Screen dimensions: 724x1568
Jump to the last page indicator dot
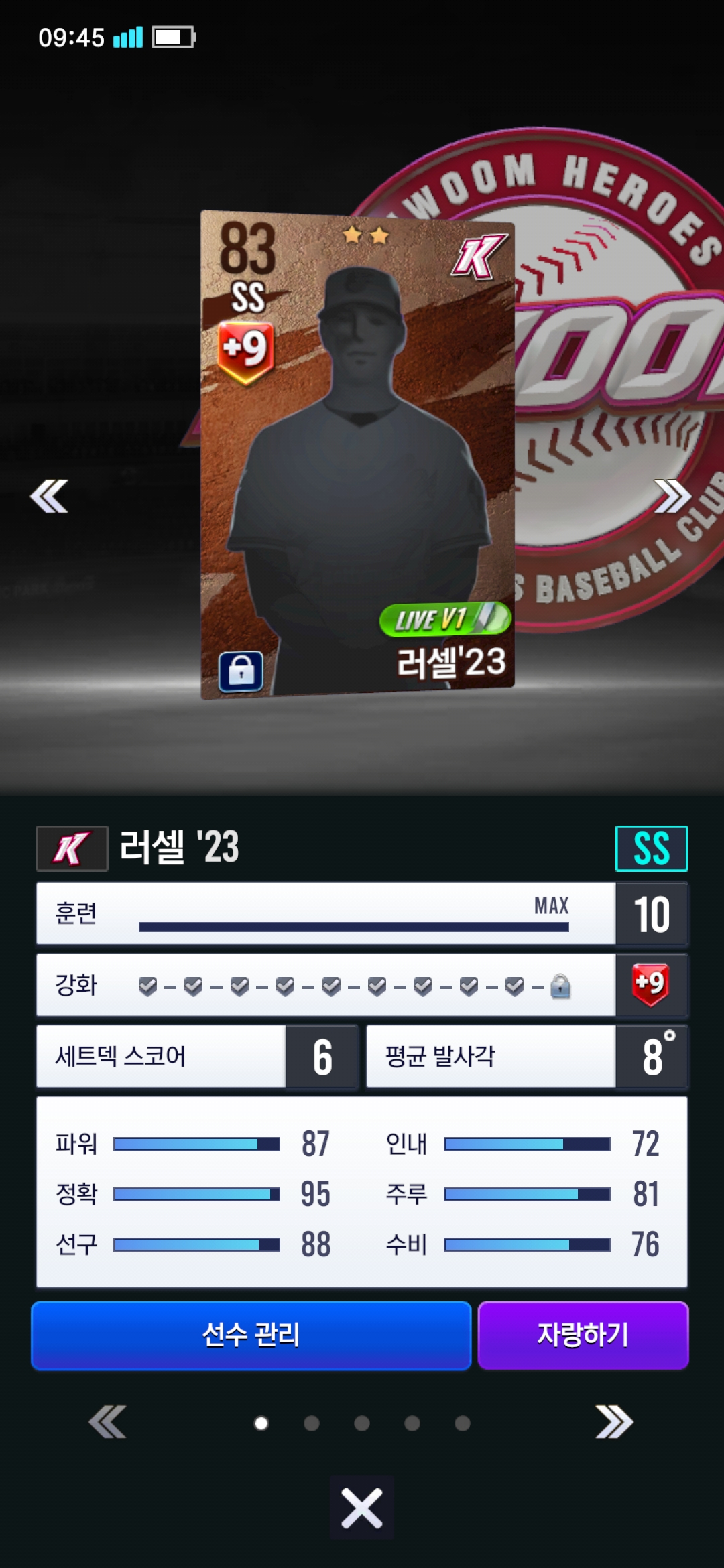[x=463, y=1423]
